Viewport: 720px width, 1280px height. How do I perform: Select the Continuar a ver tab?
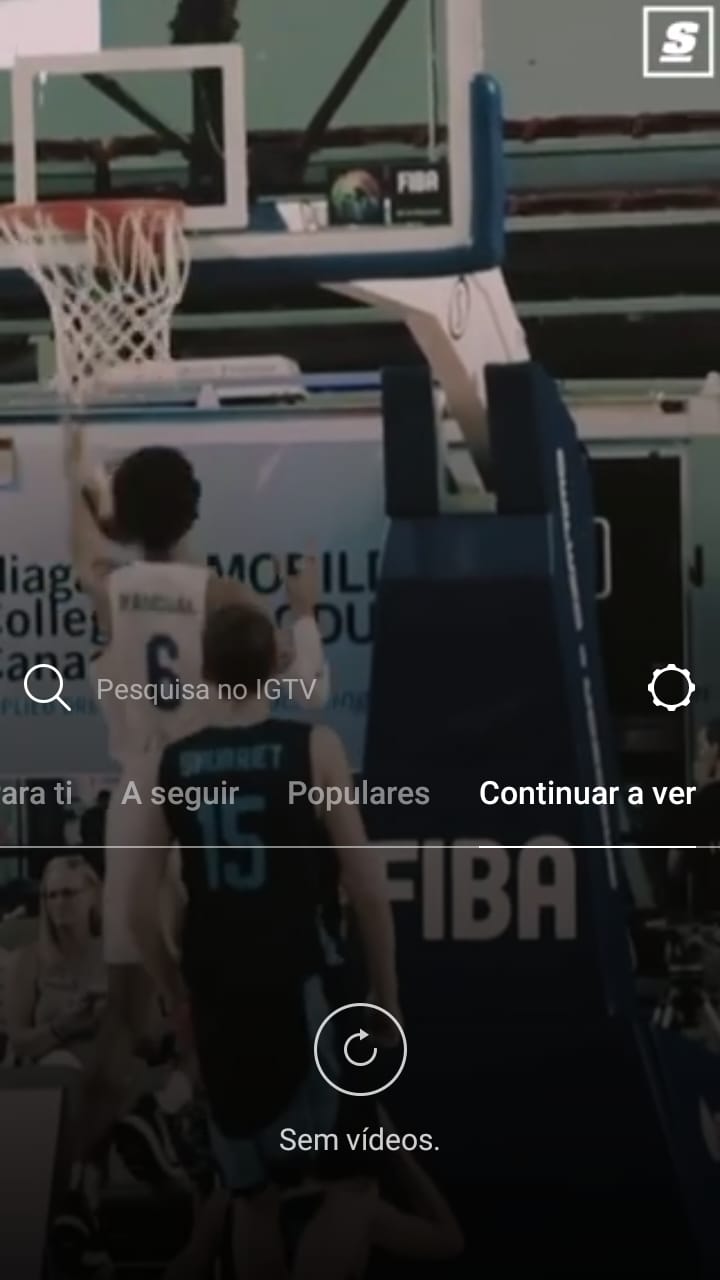pyautogui.click(x=587, y=793)
